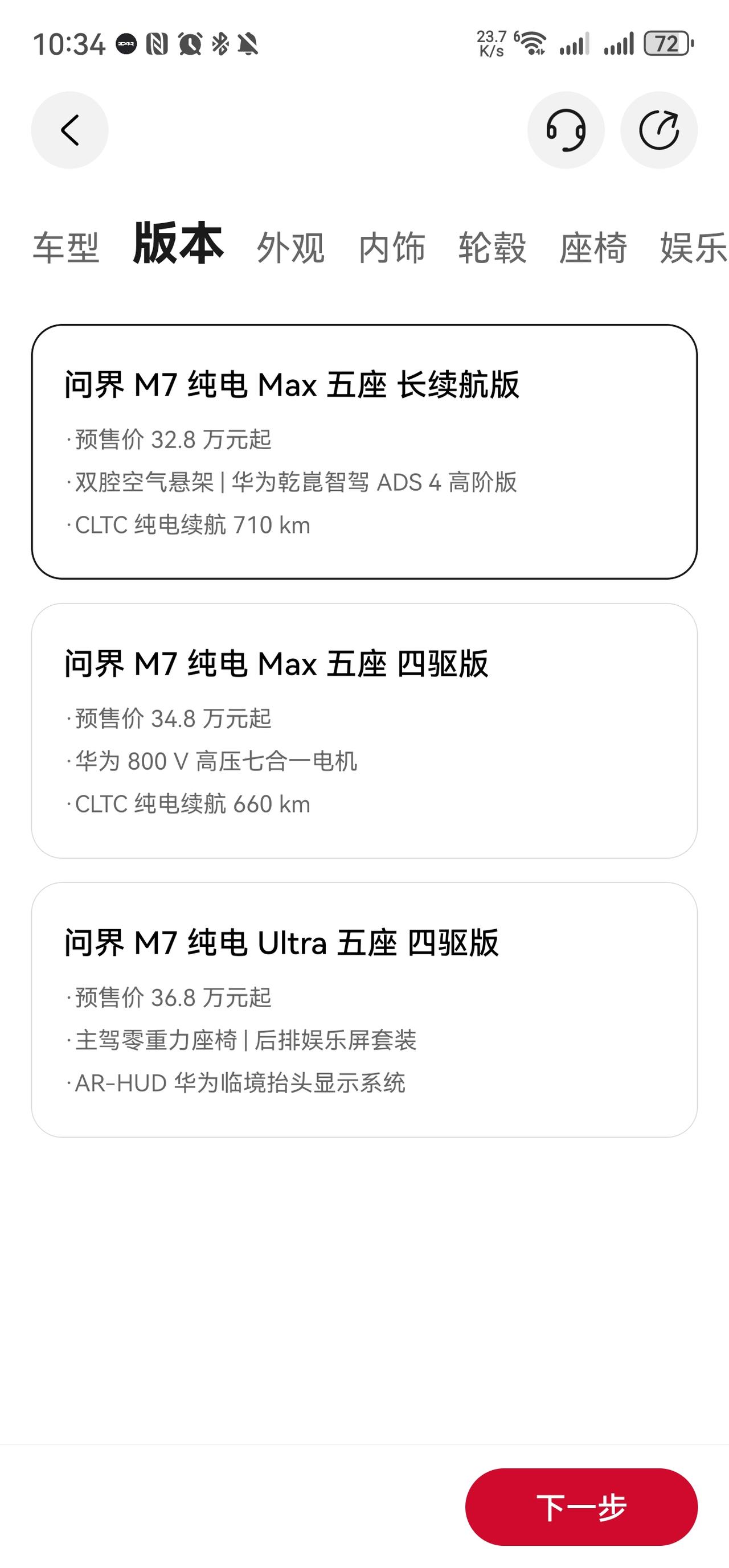Jump to the 轮毂 tab
This screenshot has width=729, height=1568.
pos(492,248)
